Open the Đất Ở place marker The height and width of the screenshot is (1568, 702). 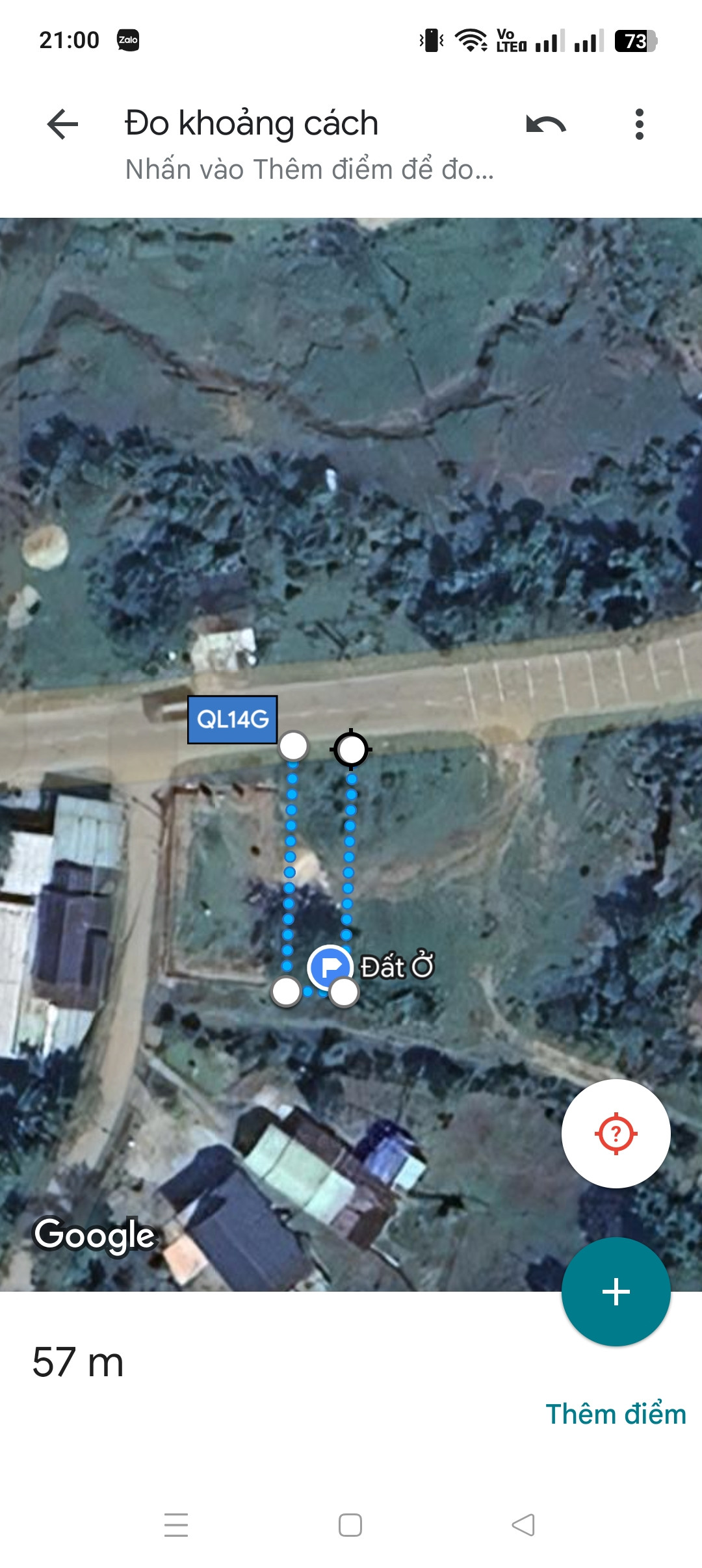[x=330, y=967]
